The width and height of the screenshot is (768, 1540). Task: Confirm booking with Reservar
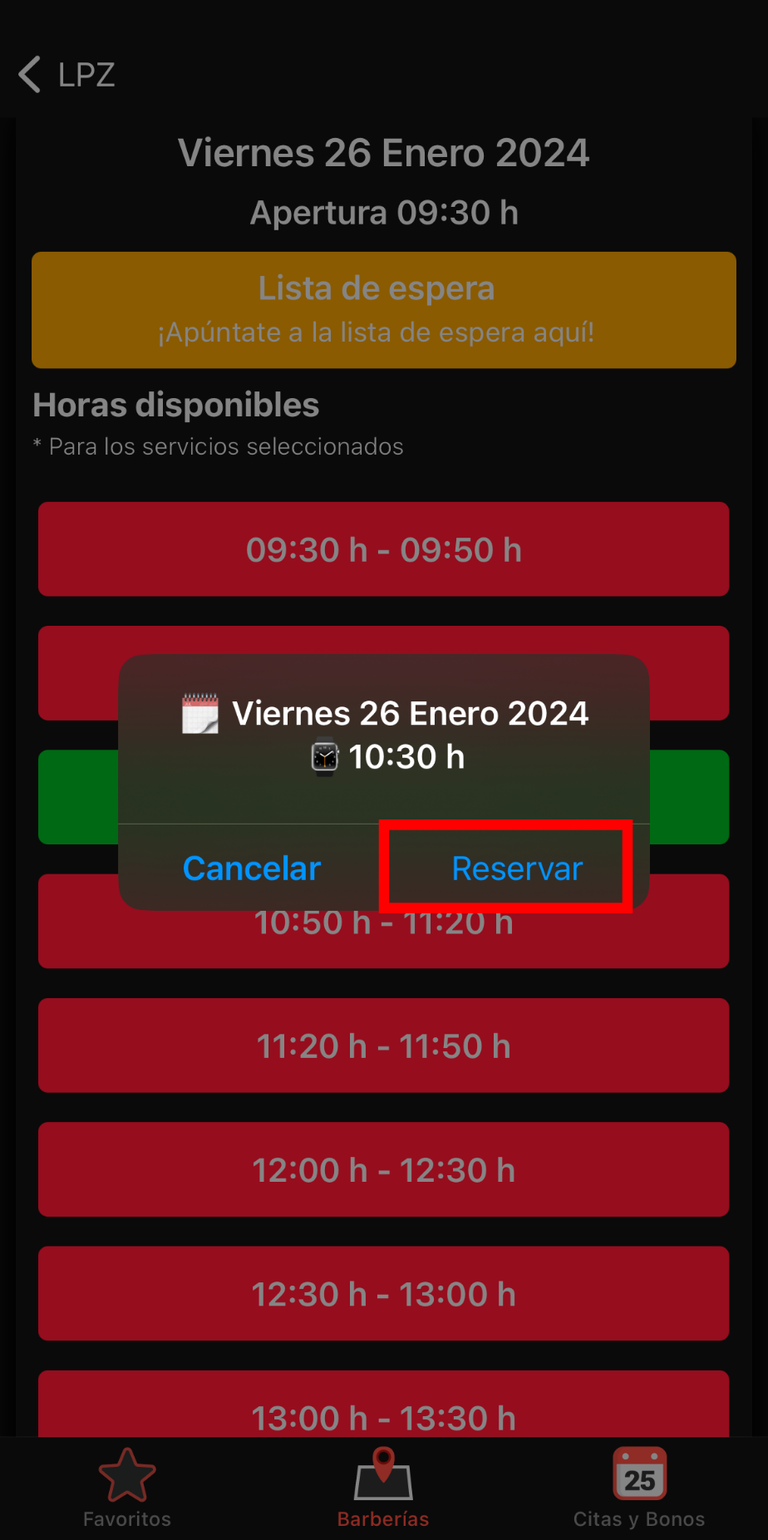pos(516,867)
